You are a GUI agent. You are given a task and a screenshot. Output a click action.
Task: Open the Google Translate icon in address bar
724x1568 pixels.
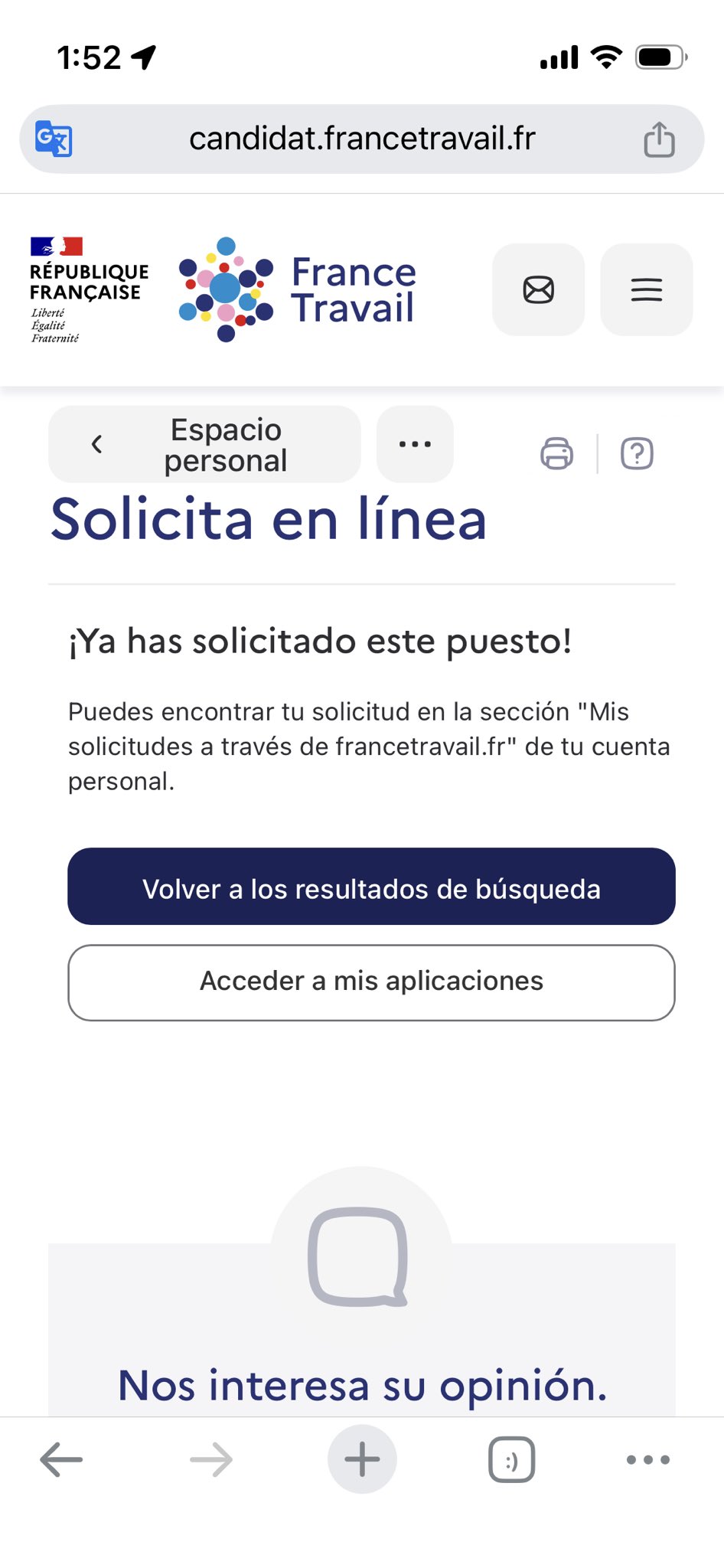(54, 139)
